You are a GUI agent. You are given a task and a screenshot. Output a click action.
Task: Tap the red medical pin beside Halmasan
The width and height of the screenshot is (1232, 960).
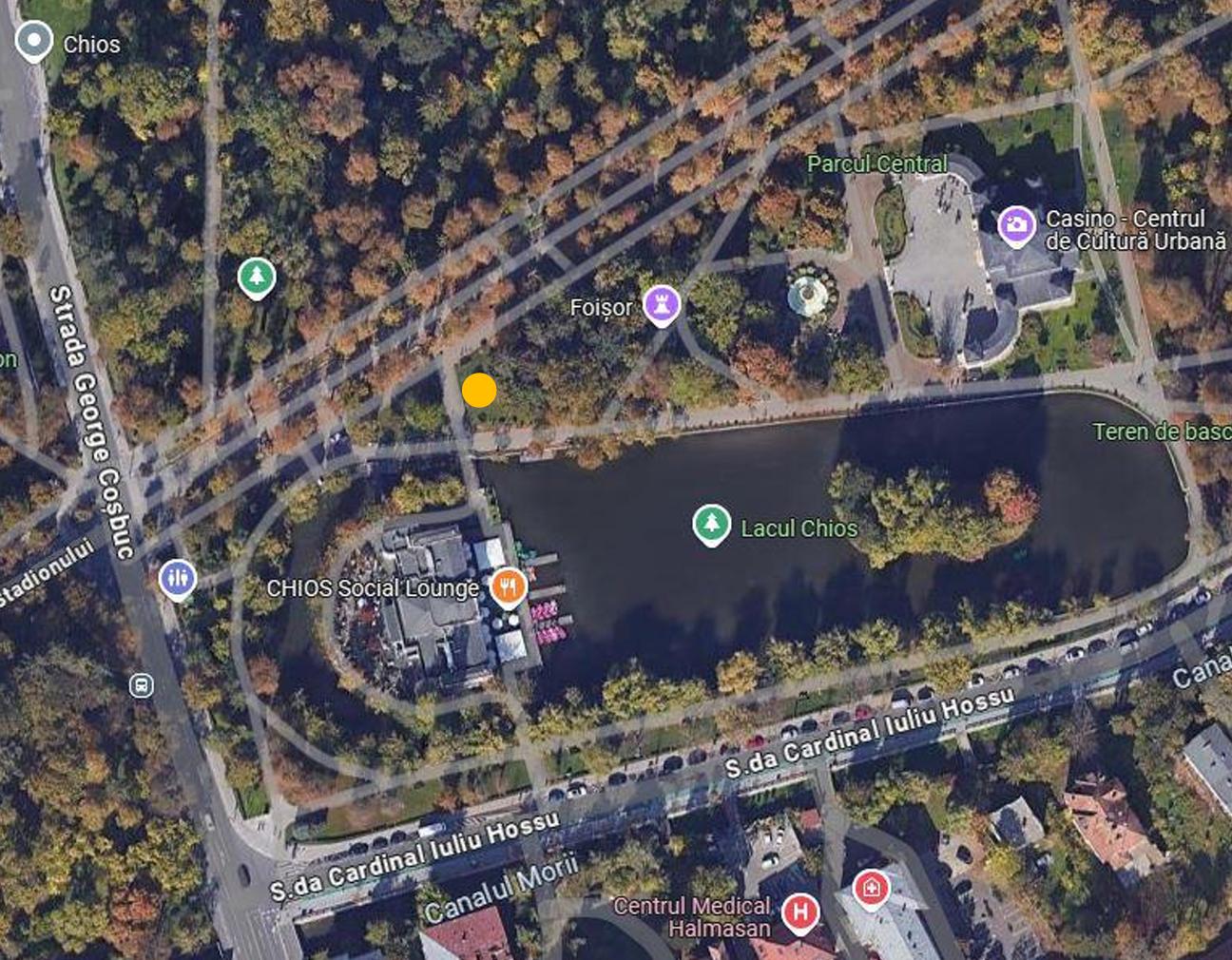[871, 890]
